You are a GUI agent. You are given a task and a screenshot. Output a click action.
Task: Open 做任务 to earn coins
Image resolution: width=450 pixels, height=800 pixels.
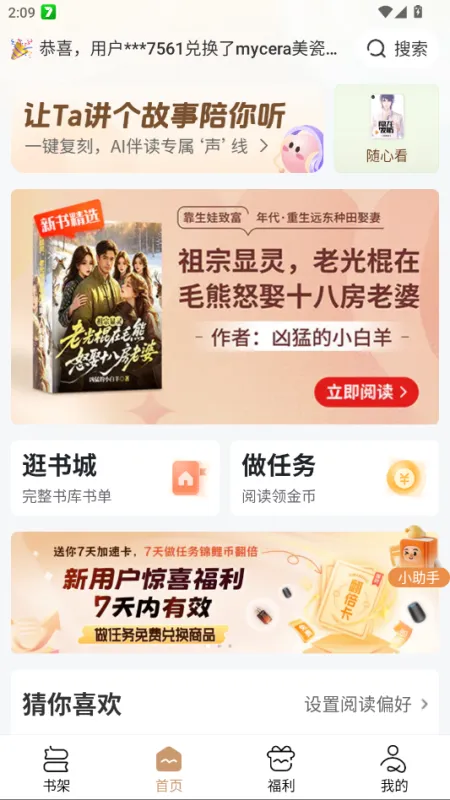point(334,478)
